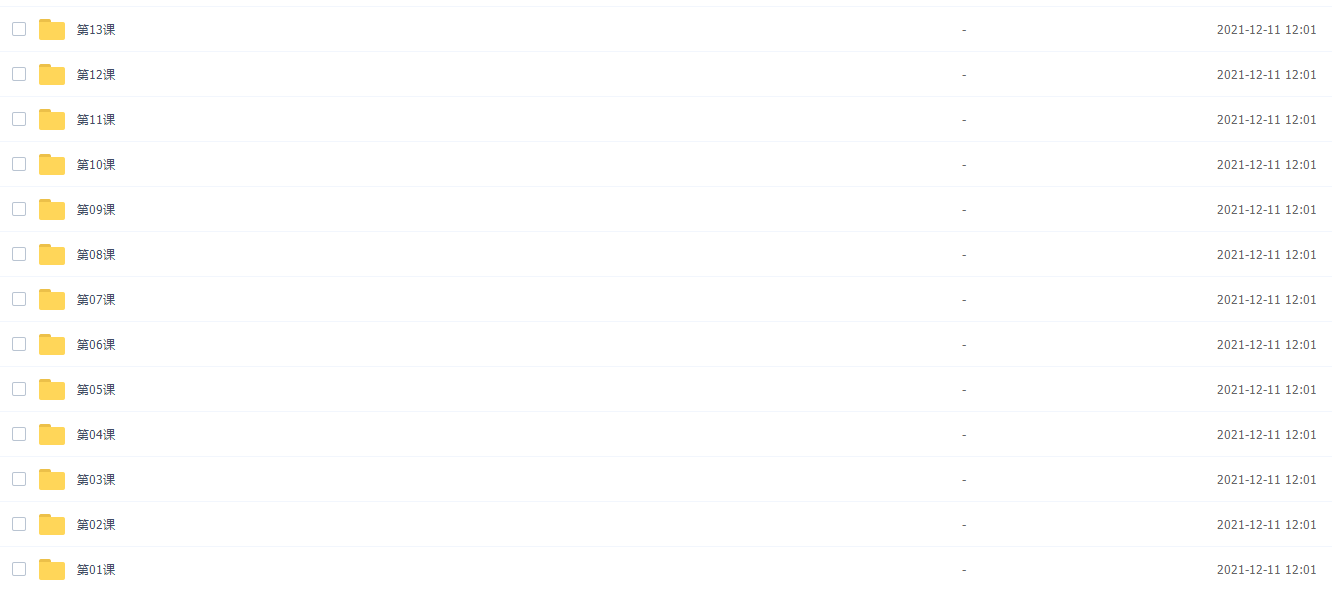Screen dimensions: 1332x589
Task: Open the 第07课 folder
Action: pyautogui.click(x=96, y=300)
